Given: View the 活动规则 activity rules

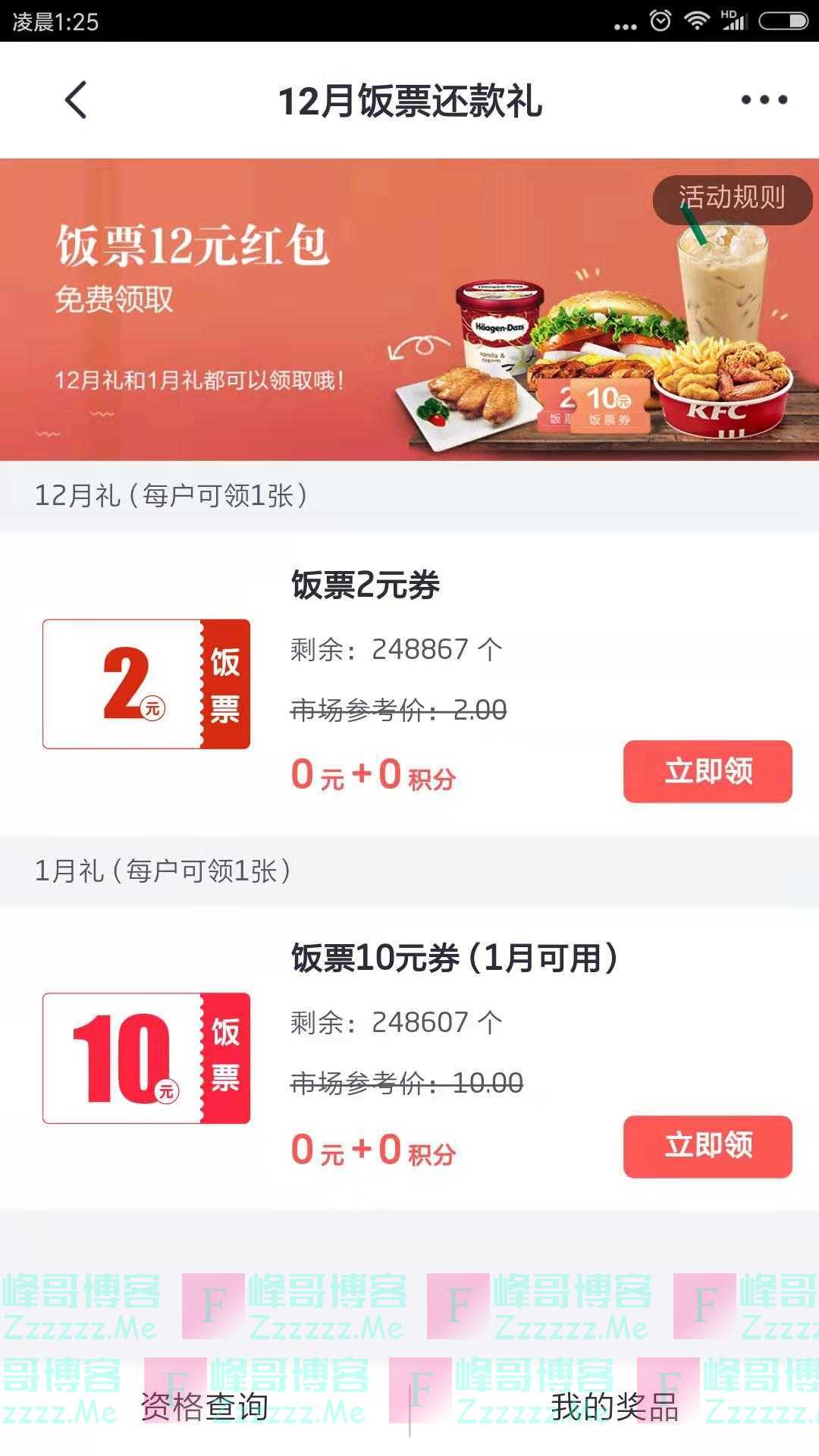Looking at the screenshot, I should [x=732, y=199].
